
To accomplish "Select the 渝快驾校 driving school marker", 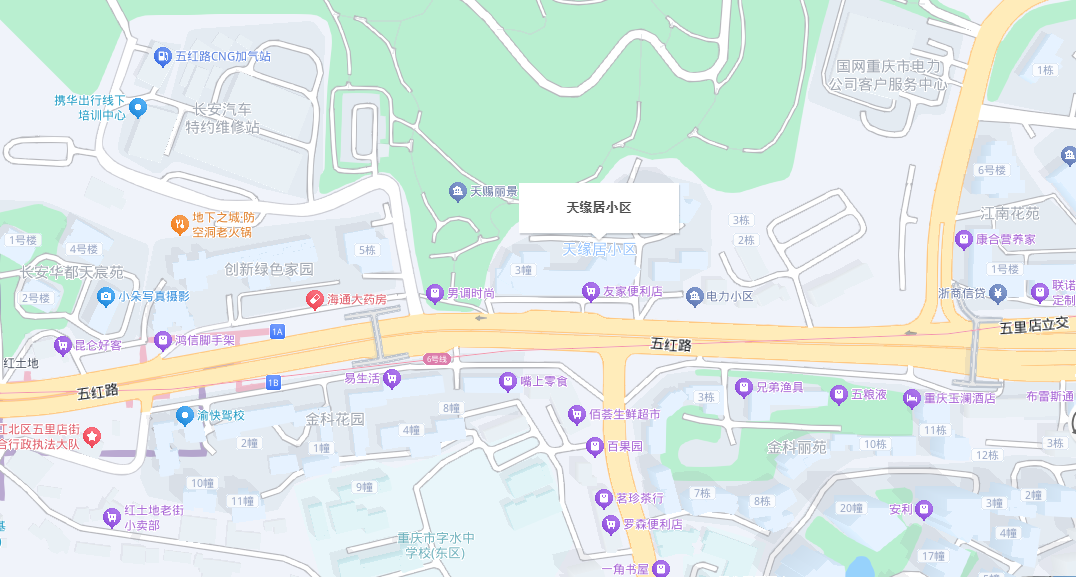I will click(x=184, y=415).
